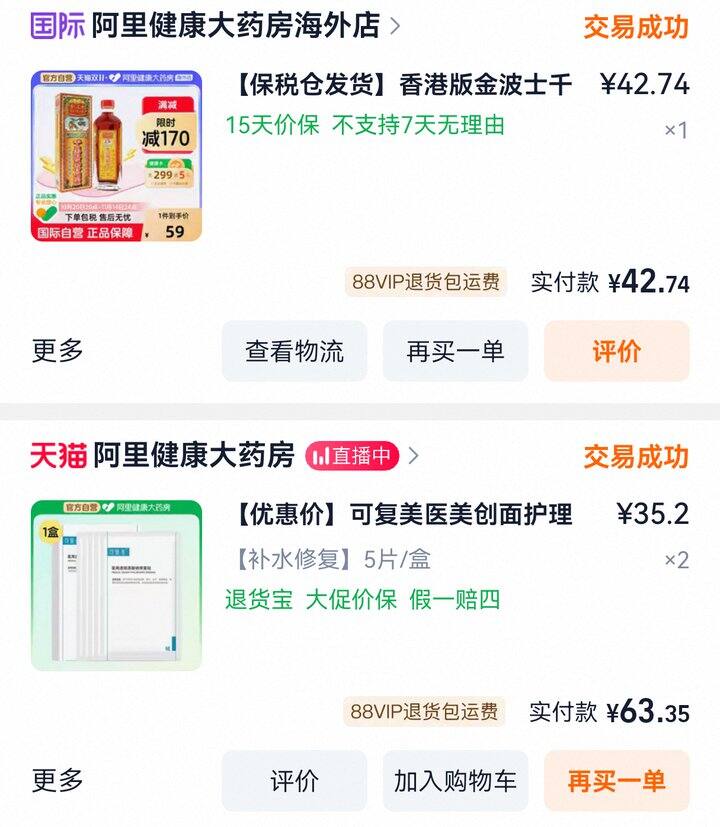Tap 再买一单 for the 金波士千 order
This screenshot has width=720, height=827.
click(x=455, y=351)
